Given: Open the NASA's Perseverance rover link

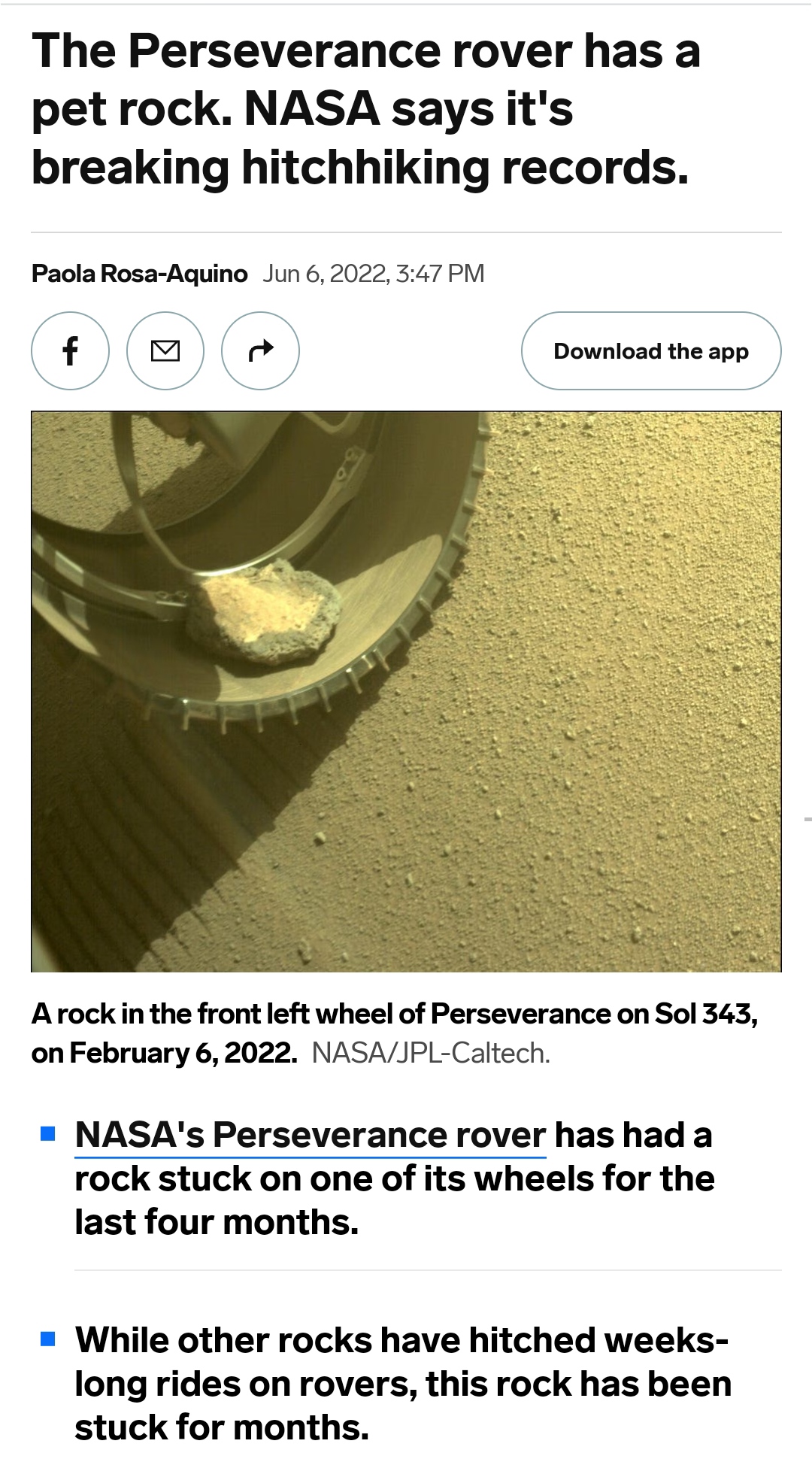Looking at the screenshot, I should [x=311, y=1136].
